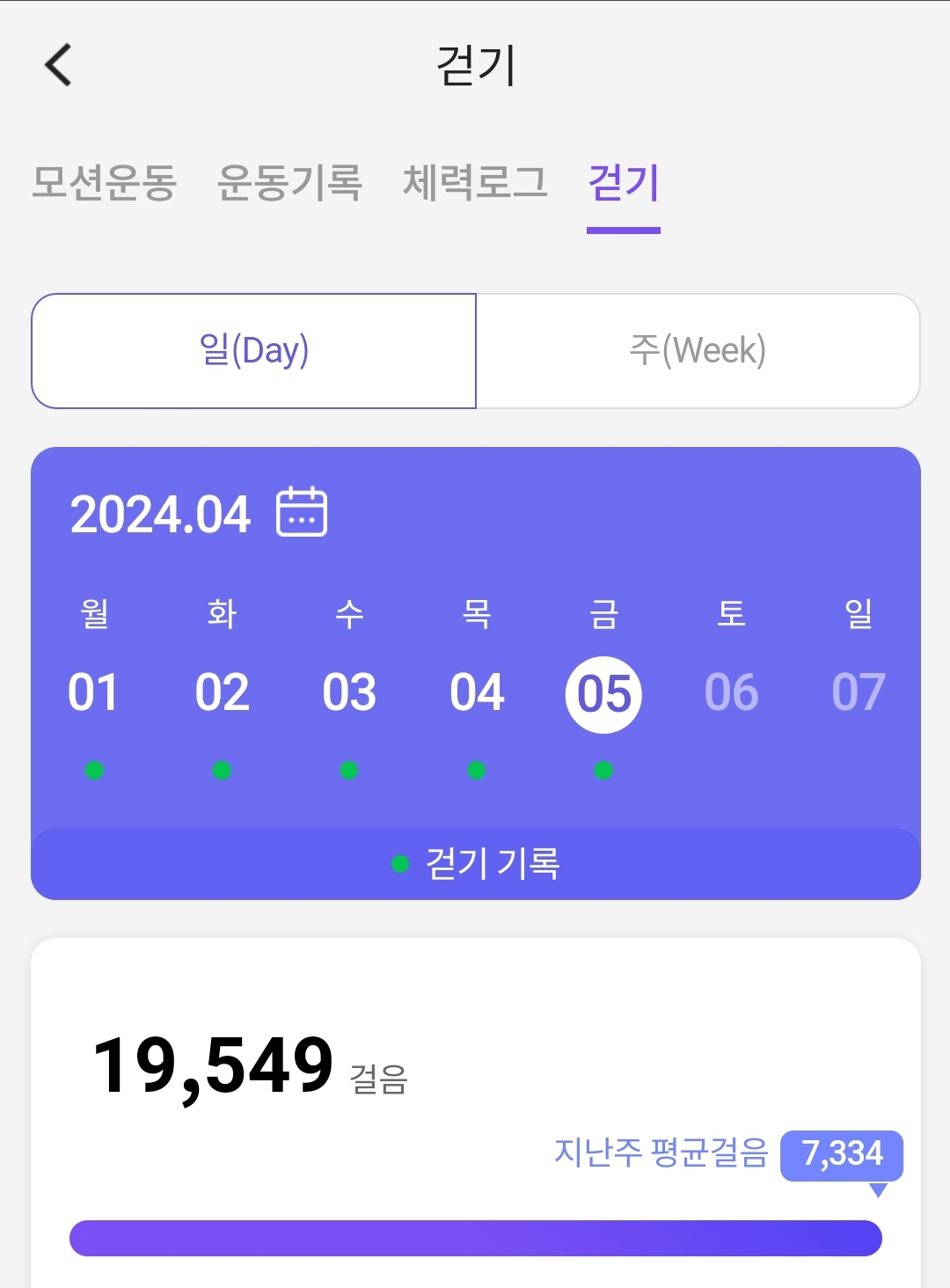Switch to the 모션운동 tab
This screenshot has height=1288, width=950.
pyautogui.click(x=105, y=183)
